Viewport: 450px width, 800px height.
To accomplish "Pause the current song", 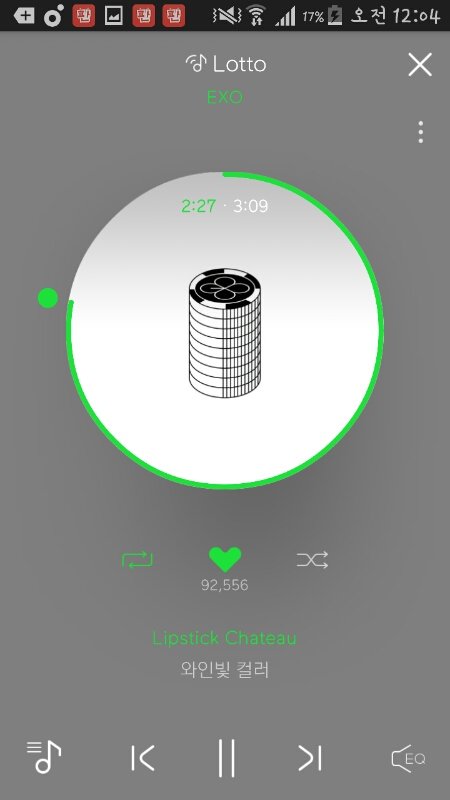I will click(x=226, y=758).
